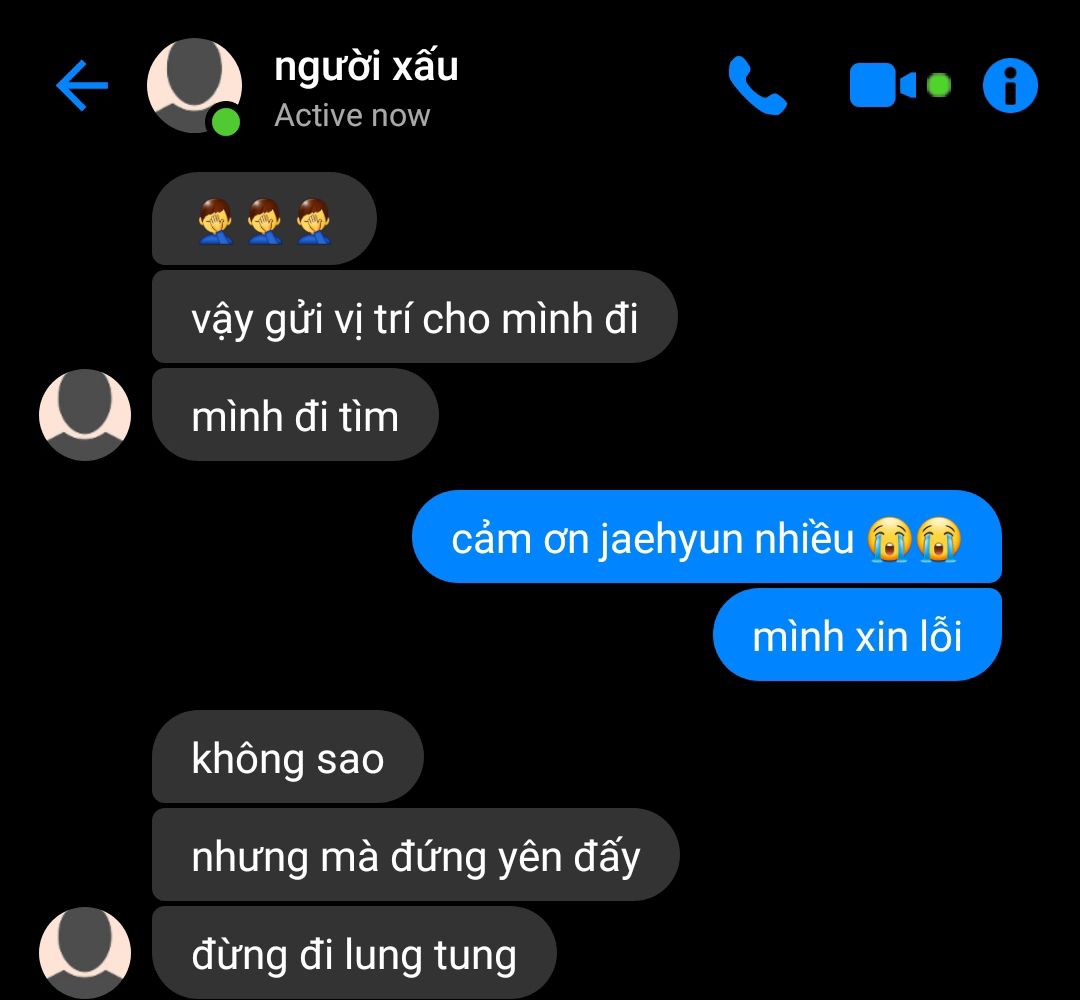Open người xấu's profile from header
The width and height of the screenshot is (1080, 1000).
[x=194, y=87]
